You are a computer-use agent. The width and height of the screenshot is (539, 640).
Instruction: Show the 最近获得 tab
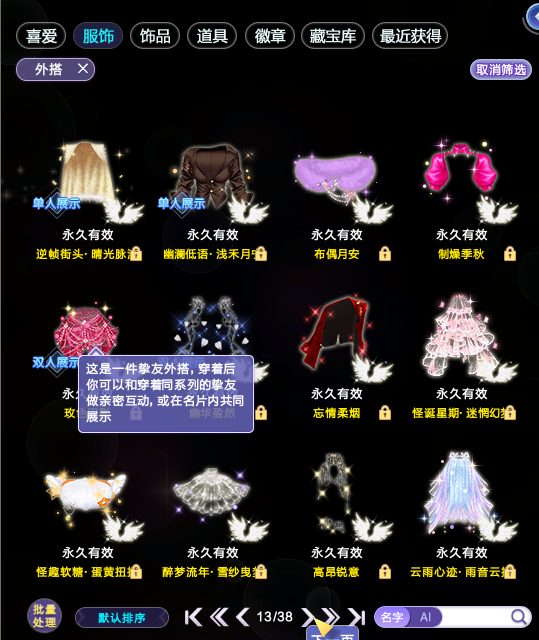pyautogui.click(x=410, y=36)
